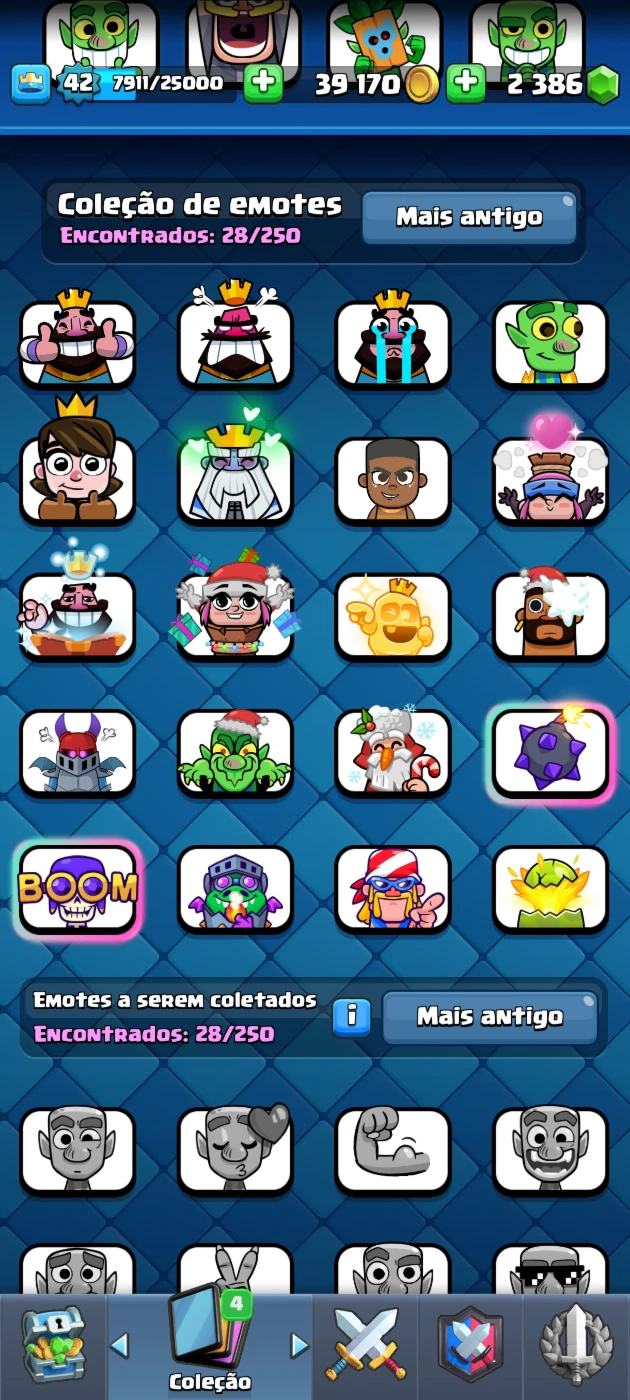The height and width of the screenshot is (1400, 630).
Task: View the locked flexing arm emote
Action: (x=392, y=1150)
